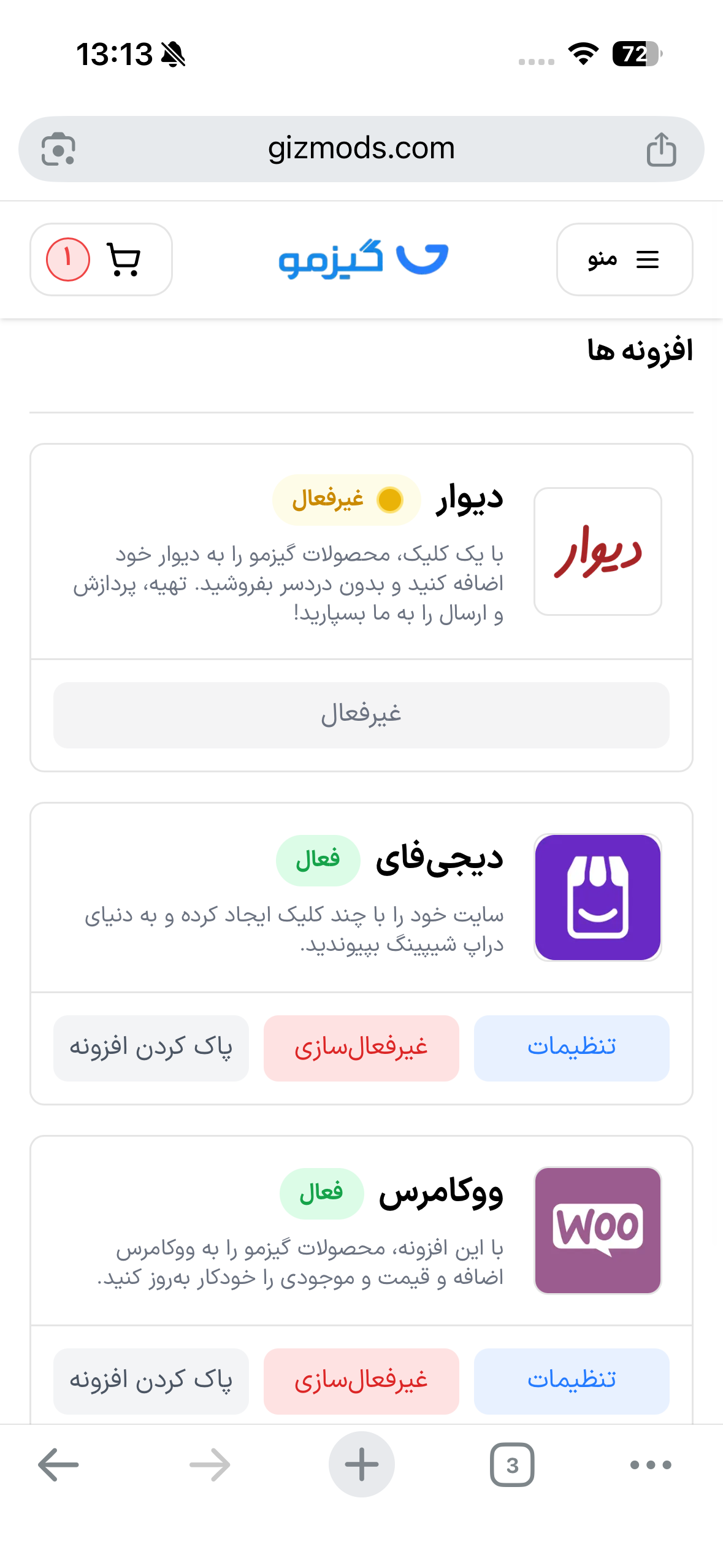The image size is (723, 1568).
Task: Tap the gizmods.com address bar
Action: click(x=361, y=149)
